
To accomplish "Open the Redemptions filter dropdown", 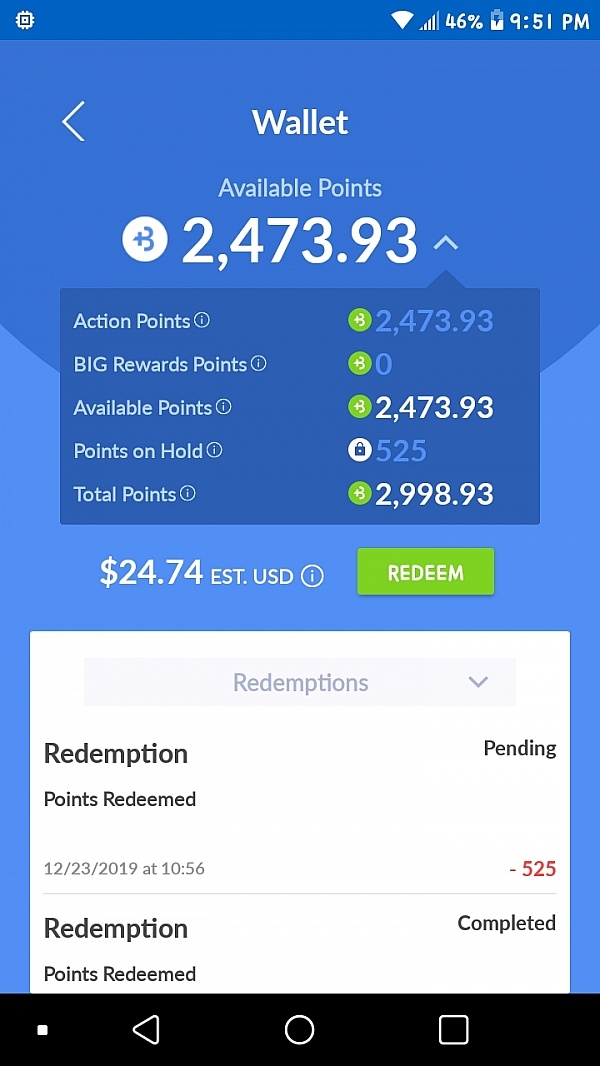I will (300, 683).
